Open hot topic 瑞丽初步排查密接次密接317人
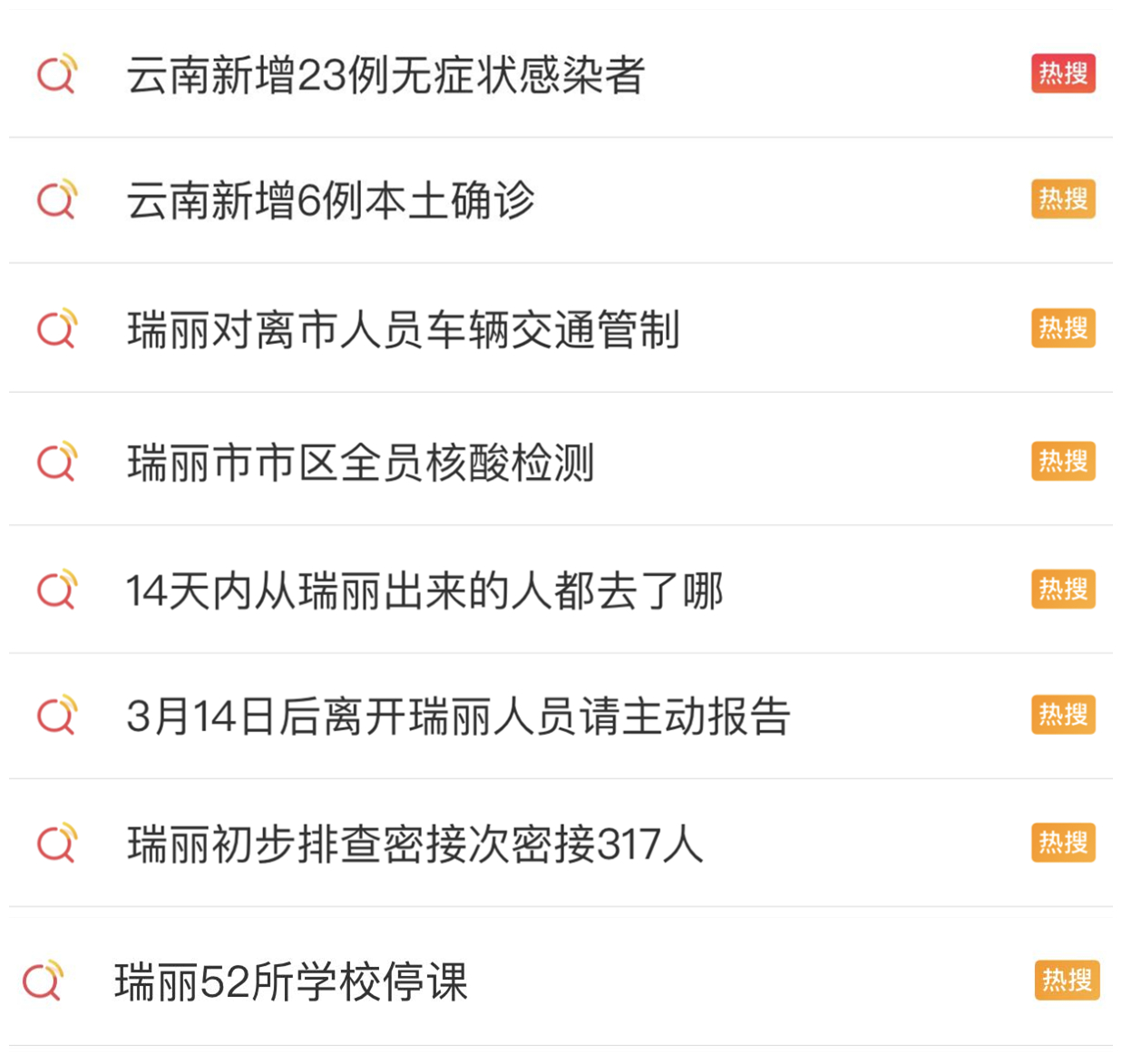 click(x=415, y=844)
